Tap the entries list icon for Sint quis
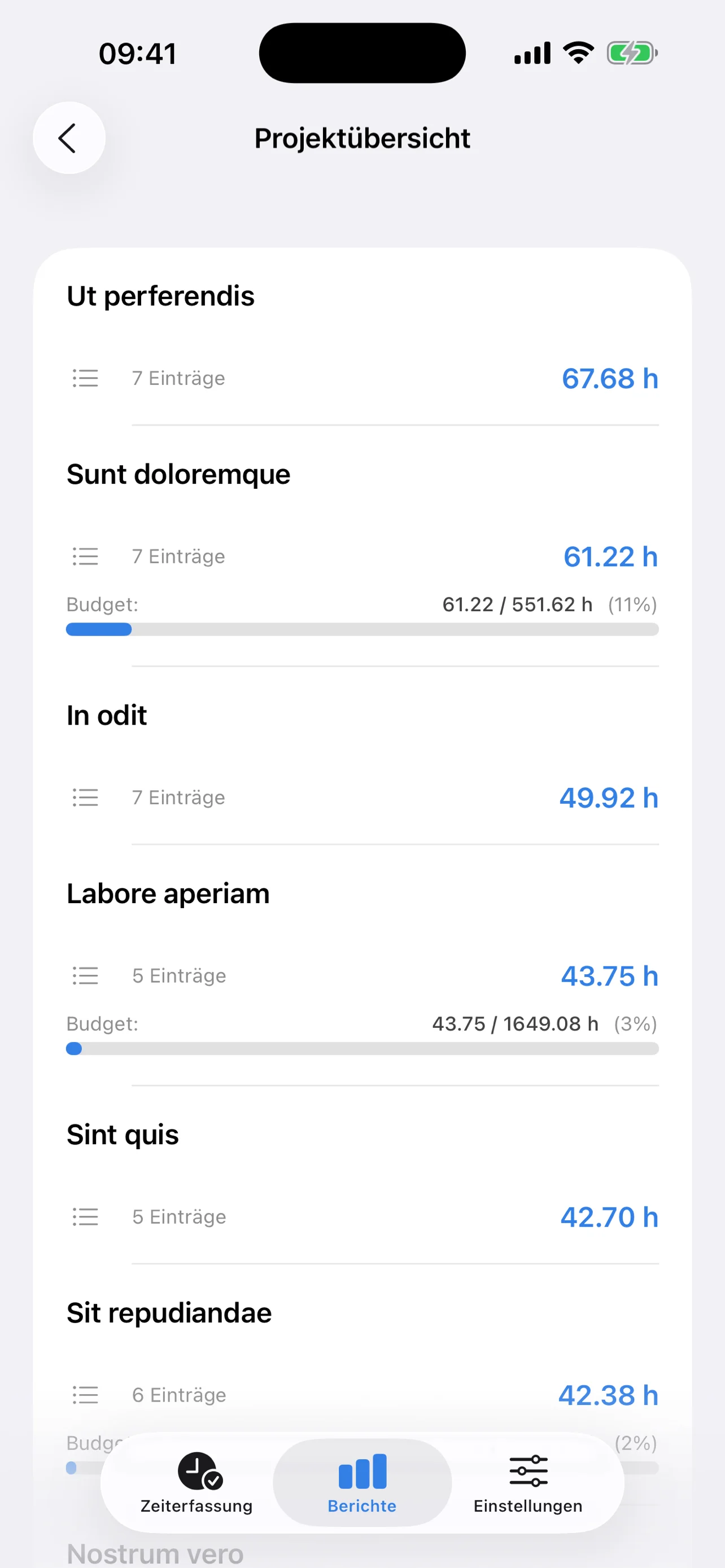The height and width of the screenshot is (1568, 725). pyautogui.click(x=85, y=1217)
